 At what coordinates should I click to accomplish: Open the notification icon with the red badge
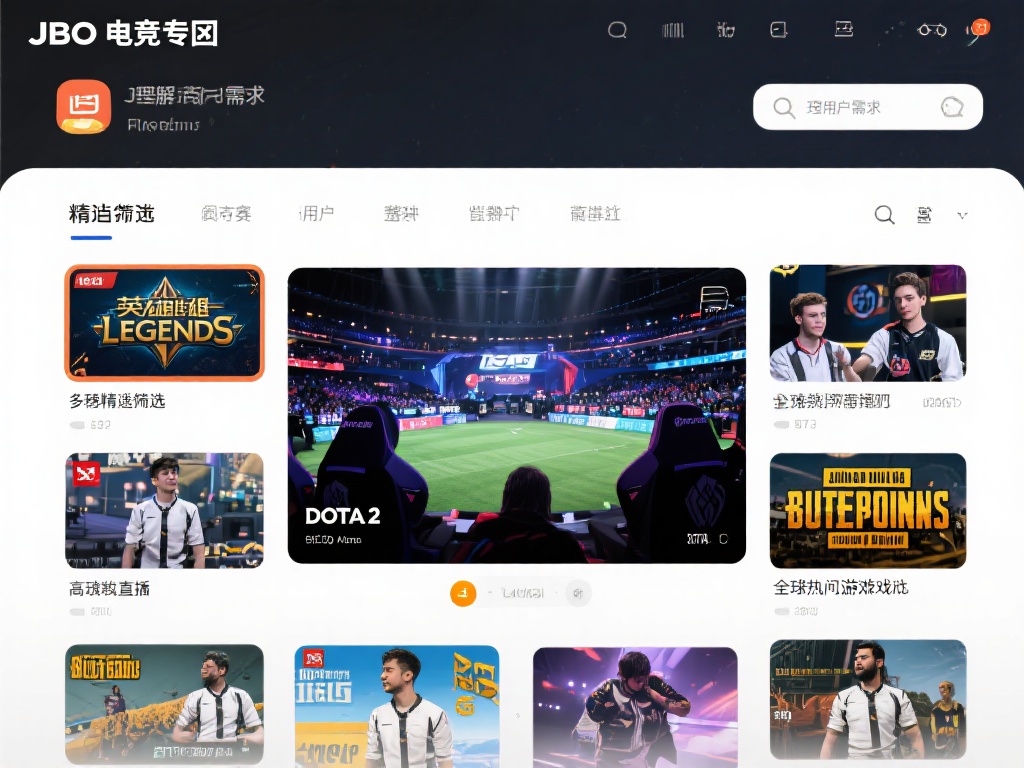coord(977,29)
